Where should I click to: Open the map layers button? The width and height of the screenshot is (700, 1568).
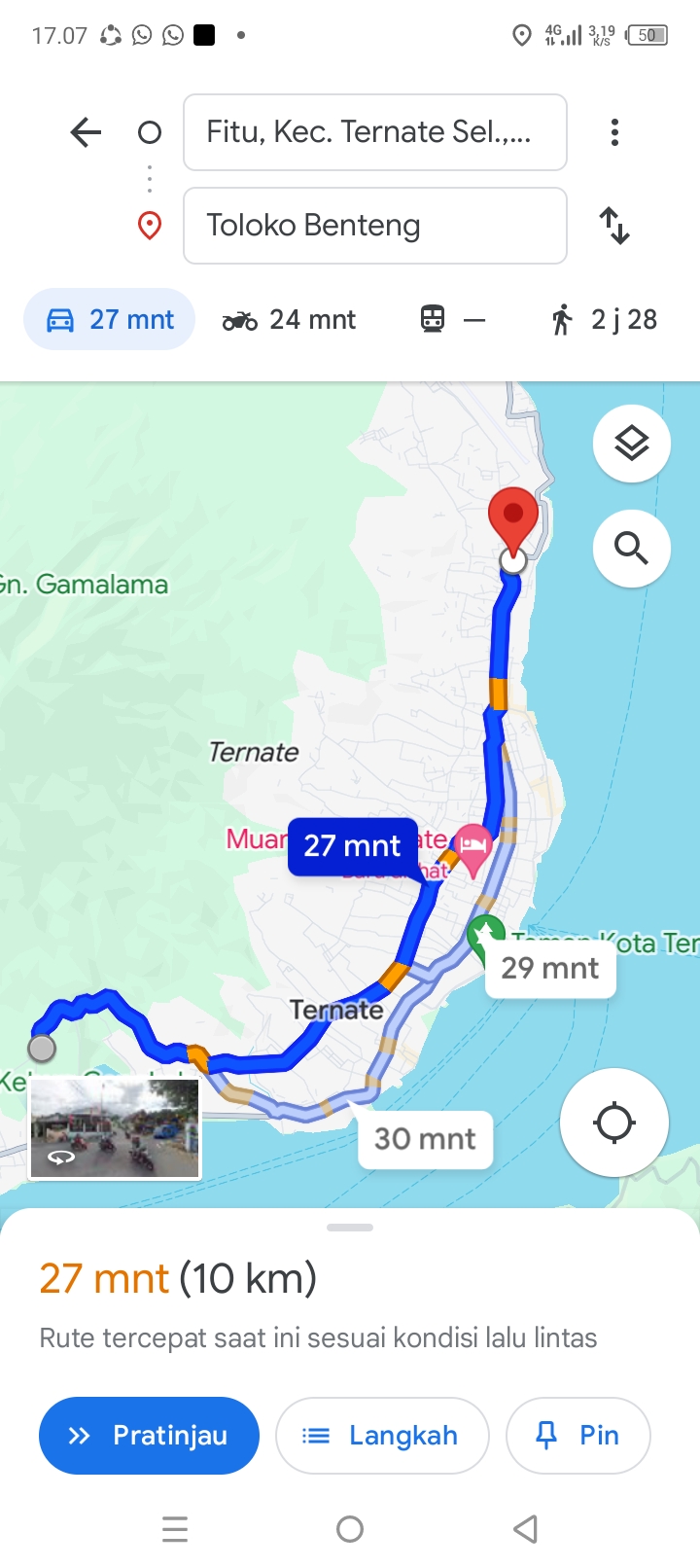632,444
